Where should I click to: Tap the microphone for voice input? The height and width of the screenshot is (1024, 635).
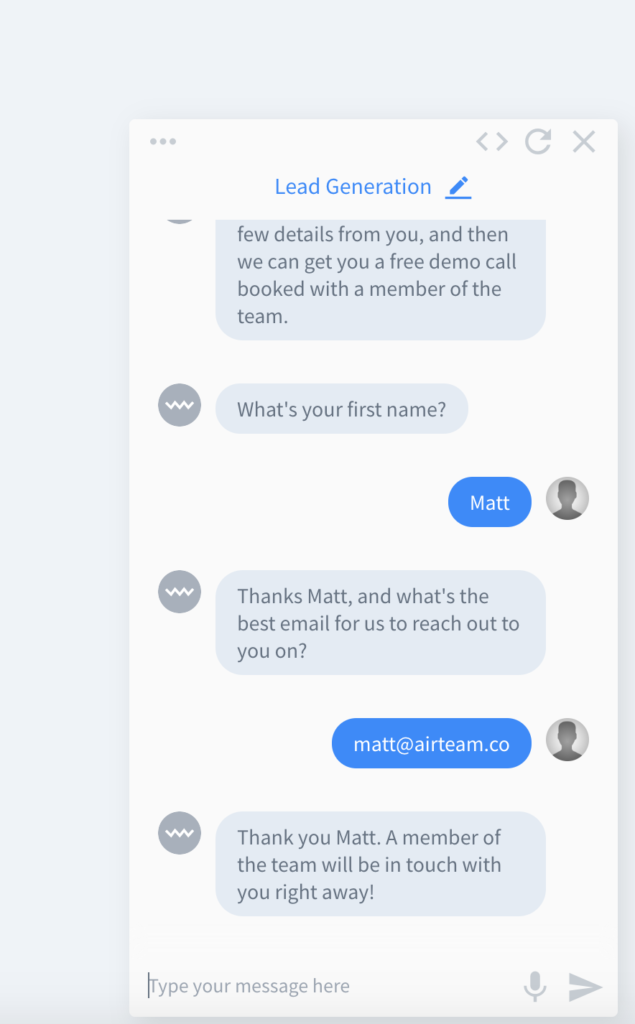pyautogui.click(x=535, y=986)
